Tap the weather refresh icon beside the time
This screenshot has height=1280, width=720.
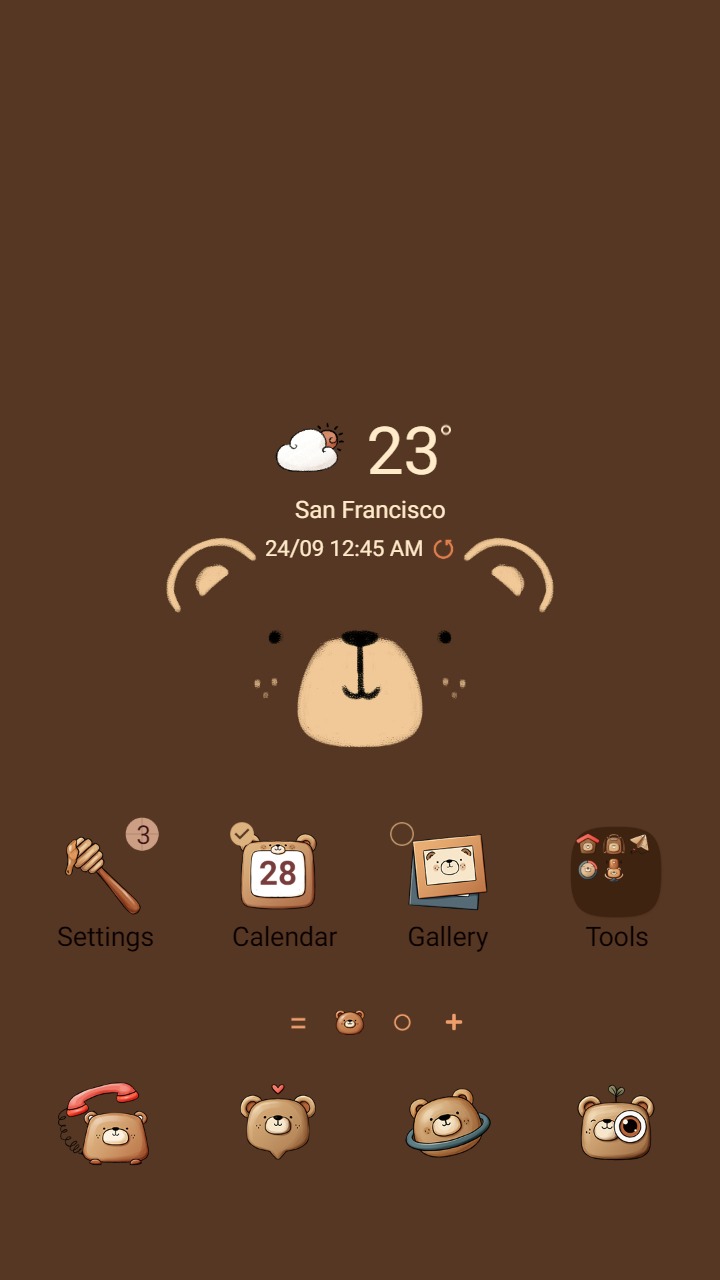[444, 549]
